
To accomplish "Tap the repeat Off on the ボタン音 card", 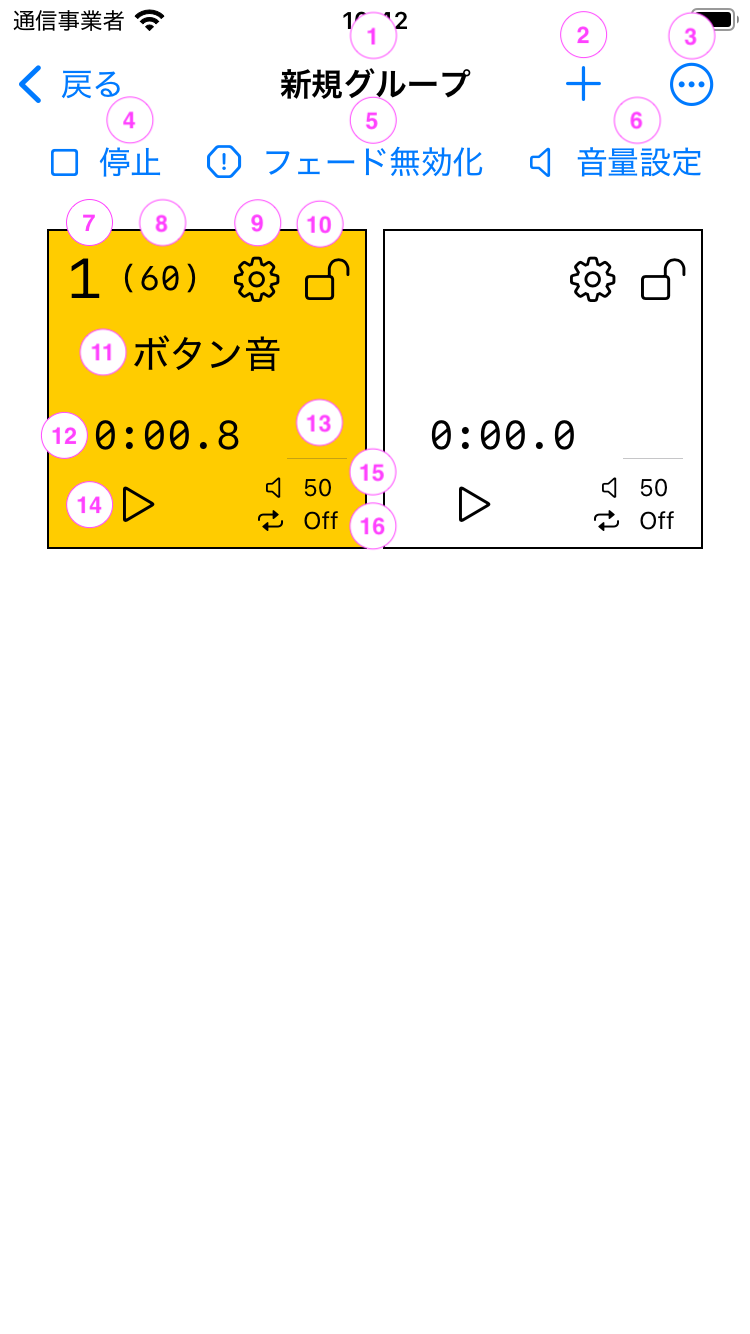I will coord(302,521).
